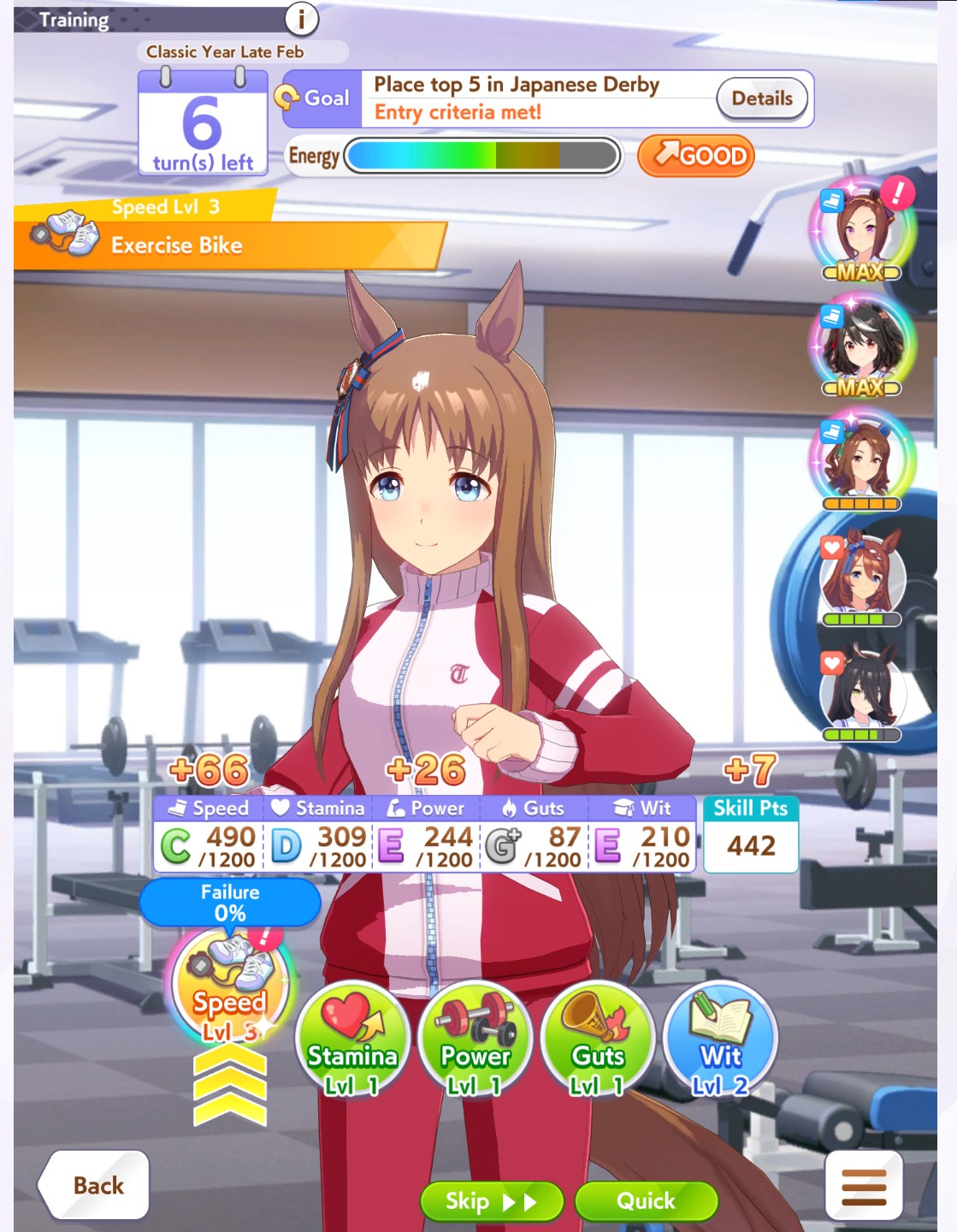Go Back from training screen

click(x=97, y=1185)
